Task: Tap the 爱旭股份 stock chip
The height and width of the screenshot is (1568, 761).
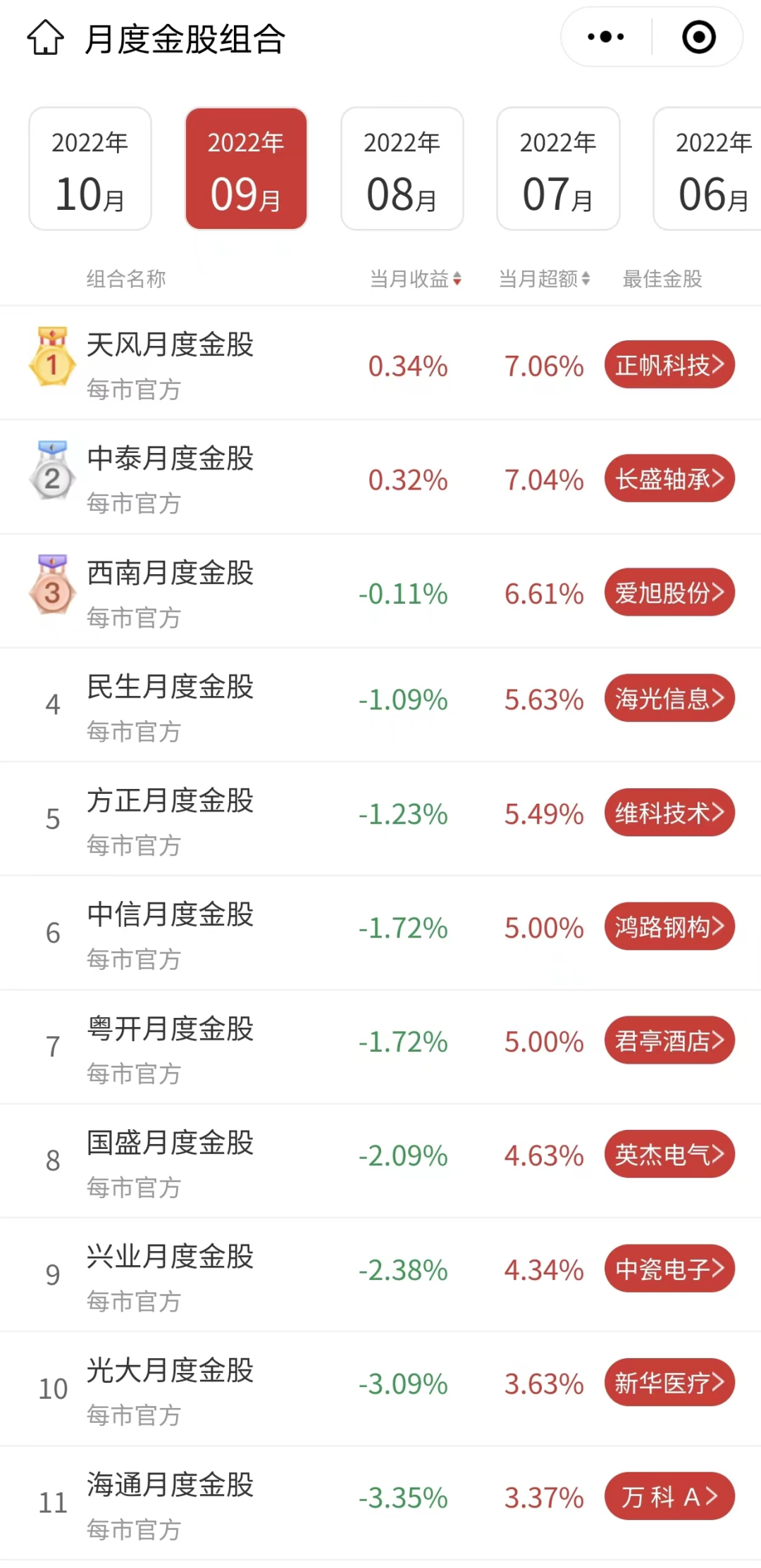Action: click(x=669, y=593)
